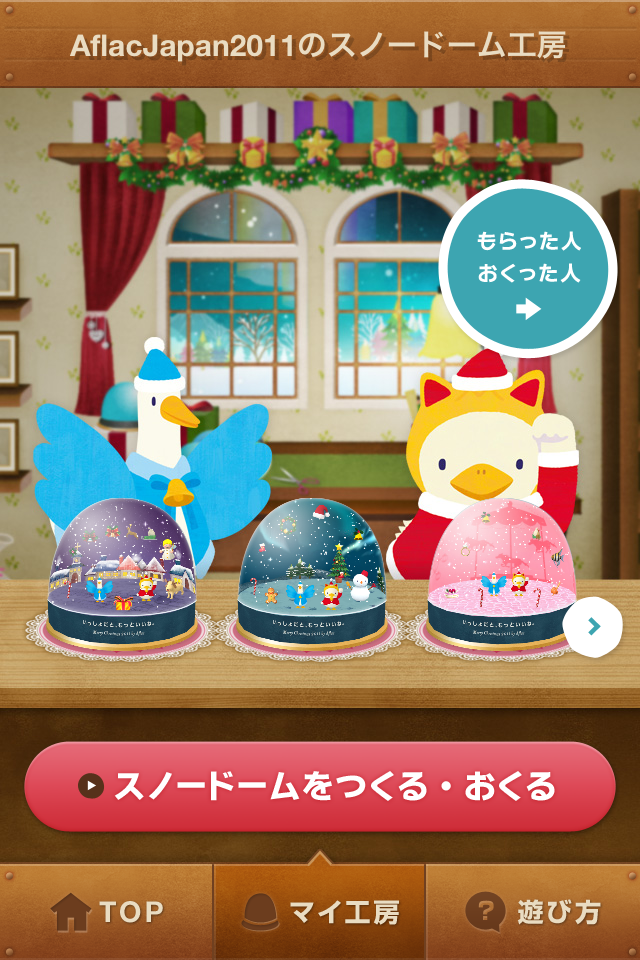Select the blue Christmas tree snow dome

click(x=314, y=577)
